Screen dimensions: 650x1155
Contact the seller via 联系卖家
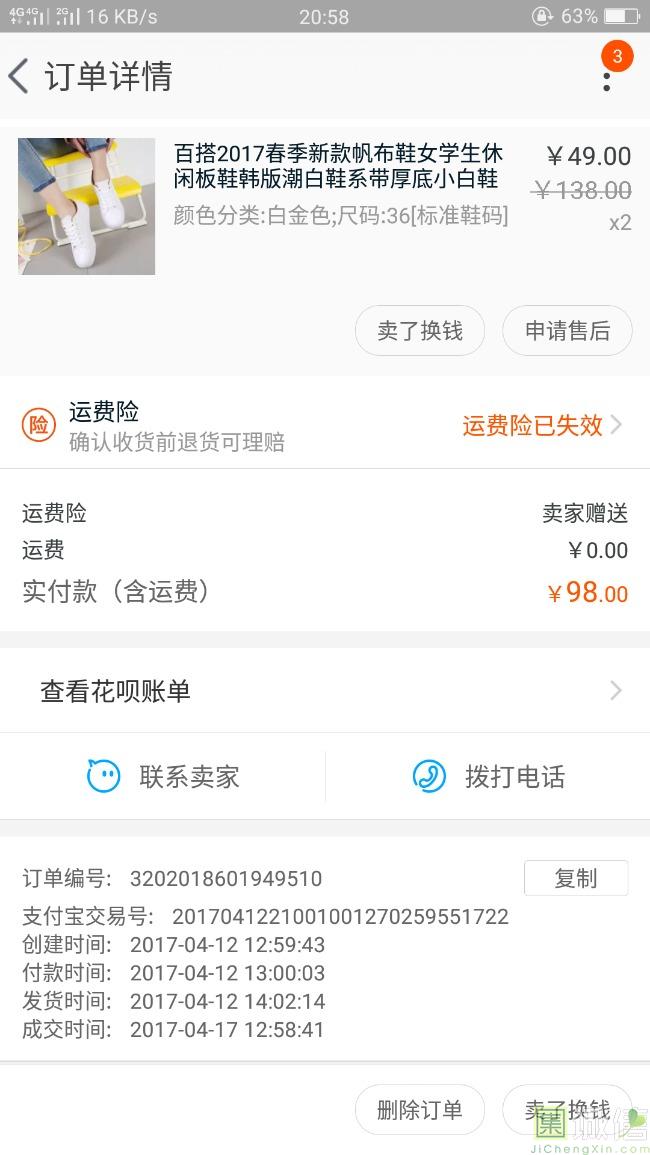[163, 777]
